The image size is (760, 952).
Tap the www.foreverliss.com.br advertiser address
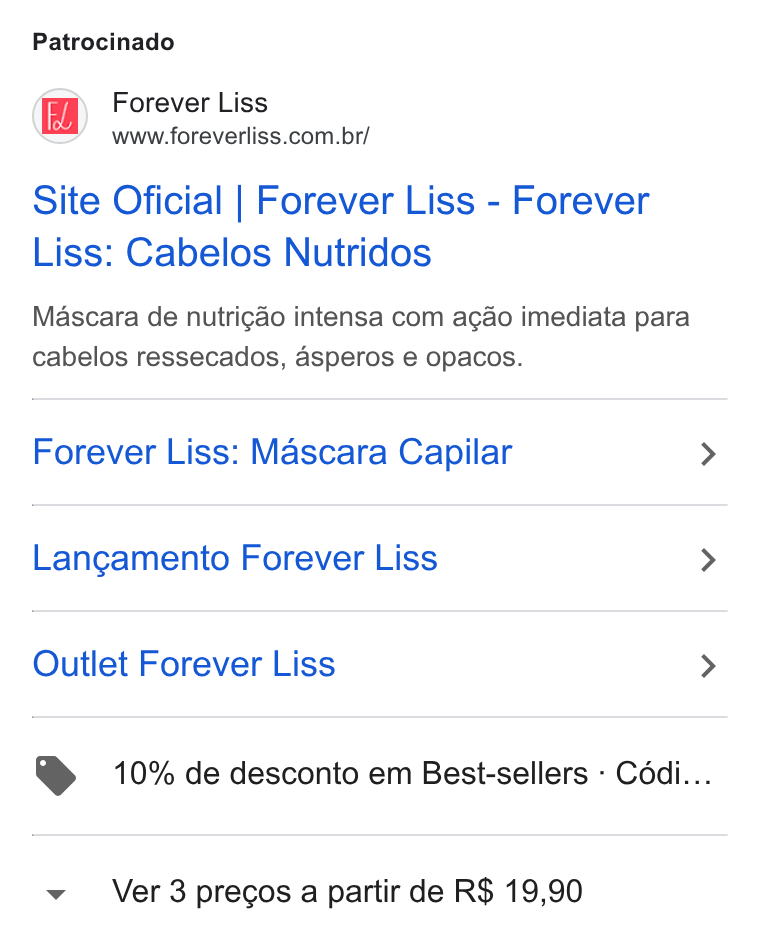click(240, 136)
